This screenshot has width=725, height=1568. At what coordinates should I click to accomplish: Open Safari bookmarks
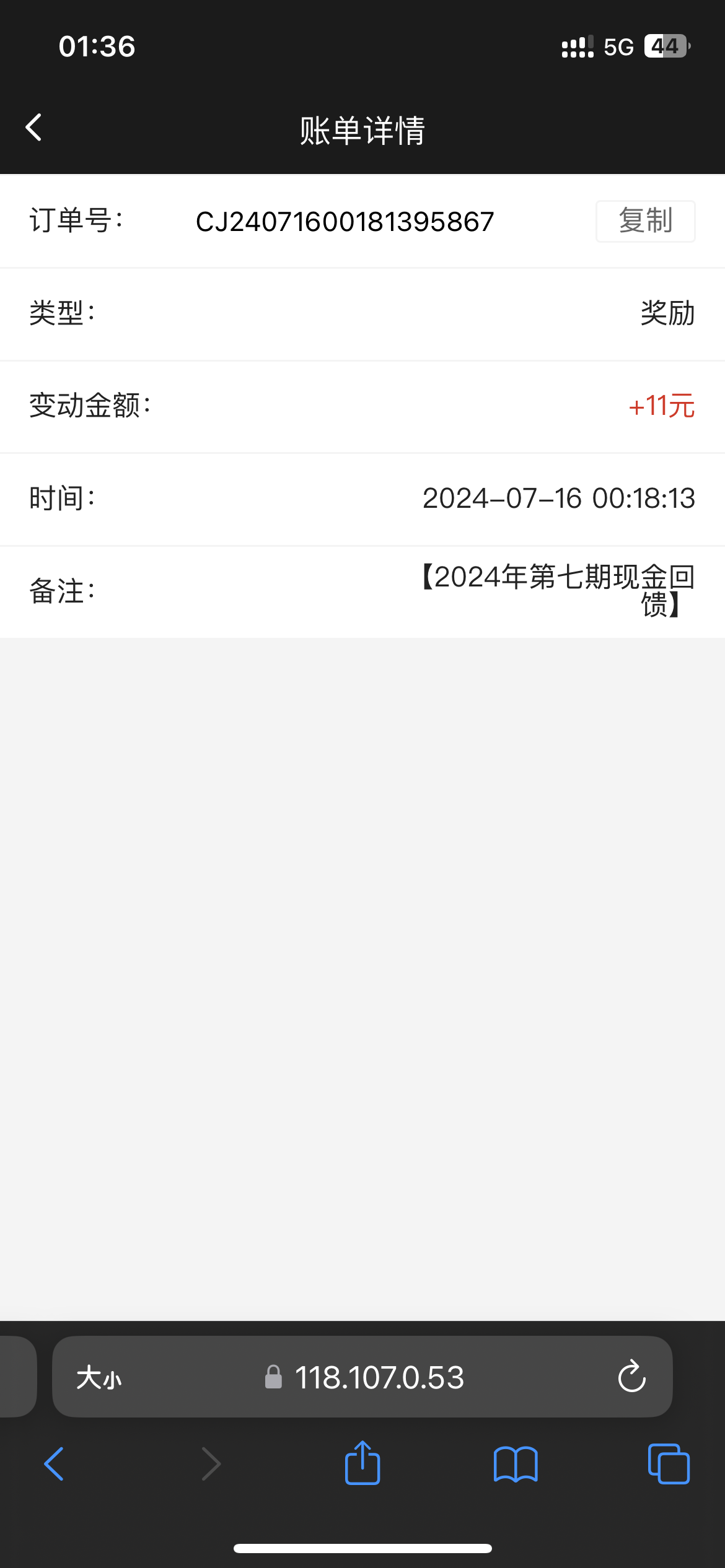pyautogui.click(x=516, y=1464)
